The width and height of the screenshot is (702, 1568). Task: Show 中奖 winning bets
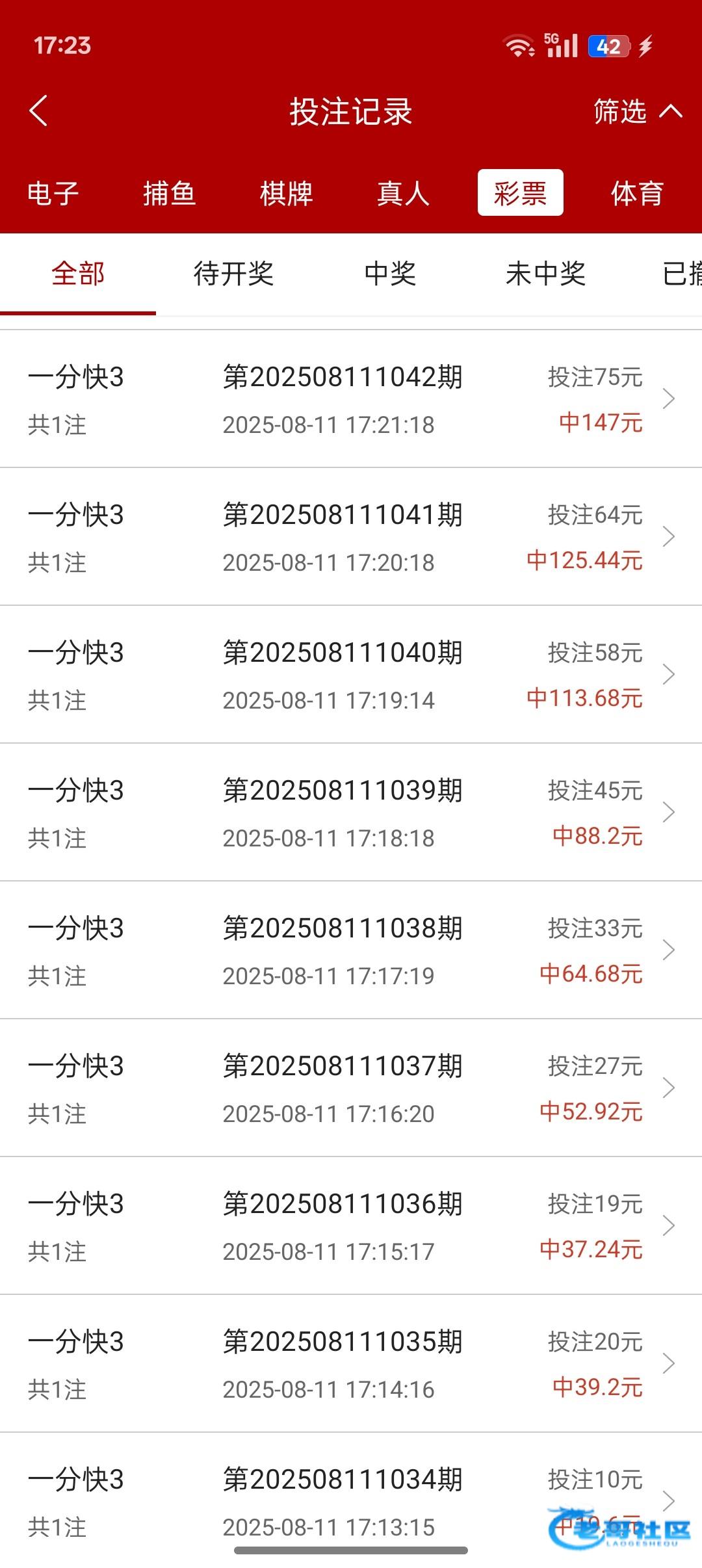pyautogui.click(x=390, y=274)
